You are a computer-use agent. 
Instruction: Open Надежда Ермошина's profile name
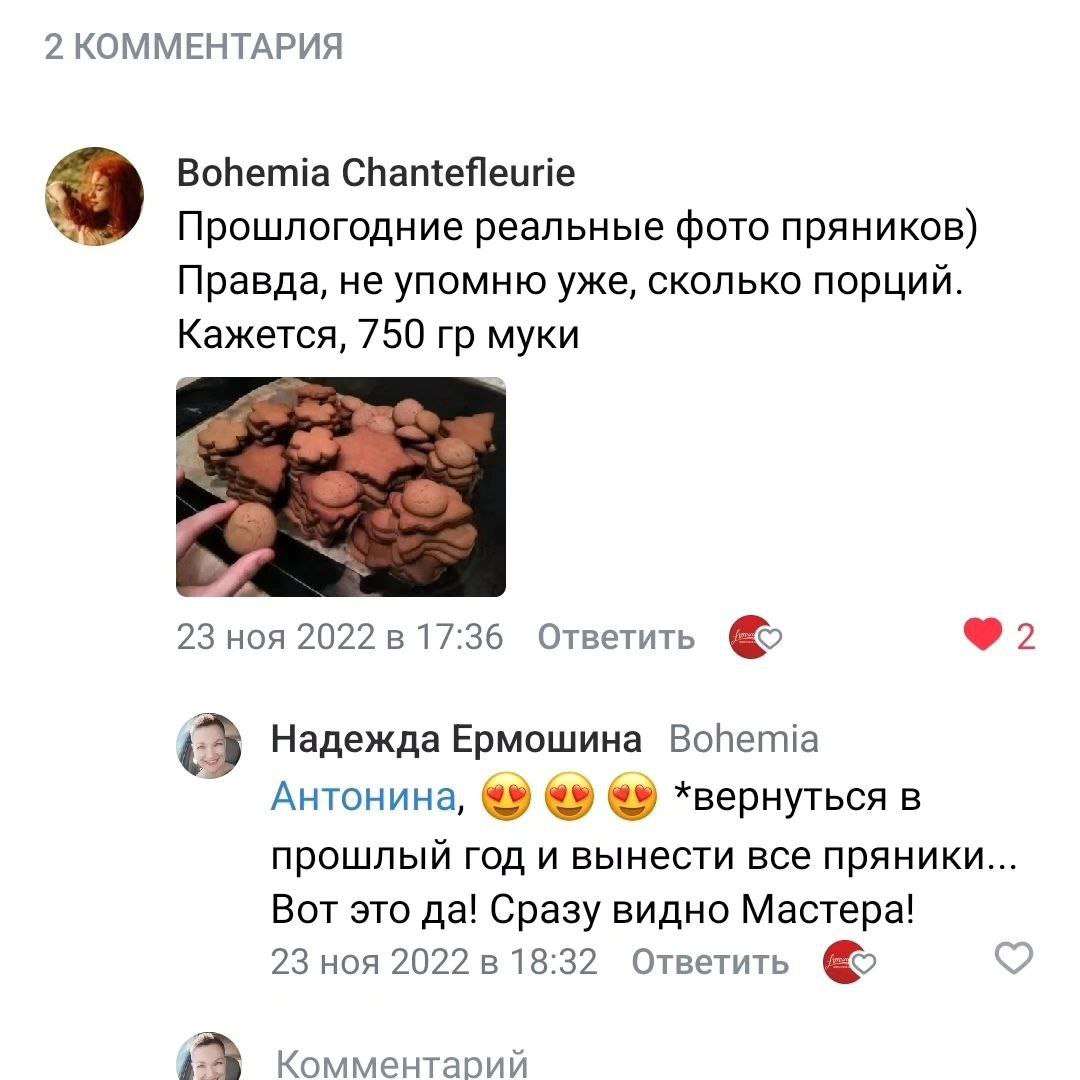point(456,739)
